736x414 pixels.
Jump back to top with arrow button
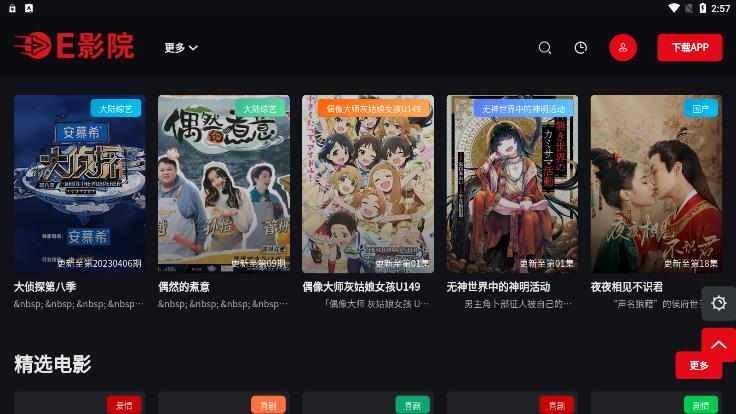[x=718, y=344]
